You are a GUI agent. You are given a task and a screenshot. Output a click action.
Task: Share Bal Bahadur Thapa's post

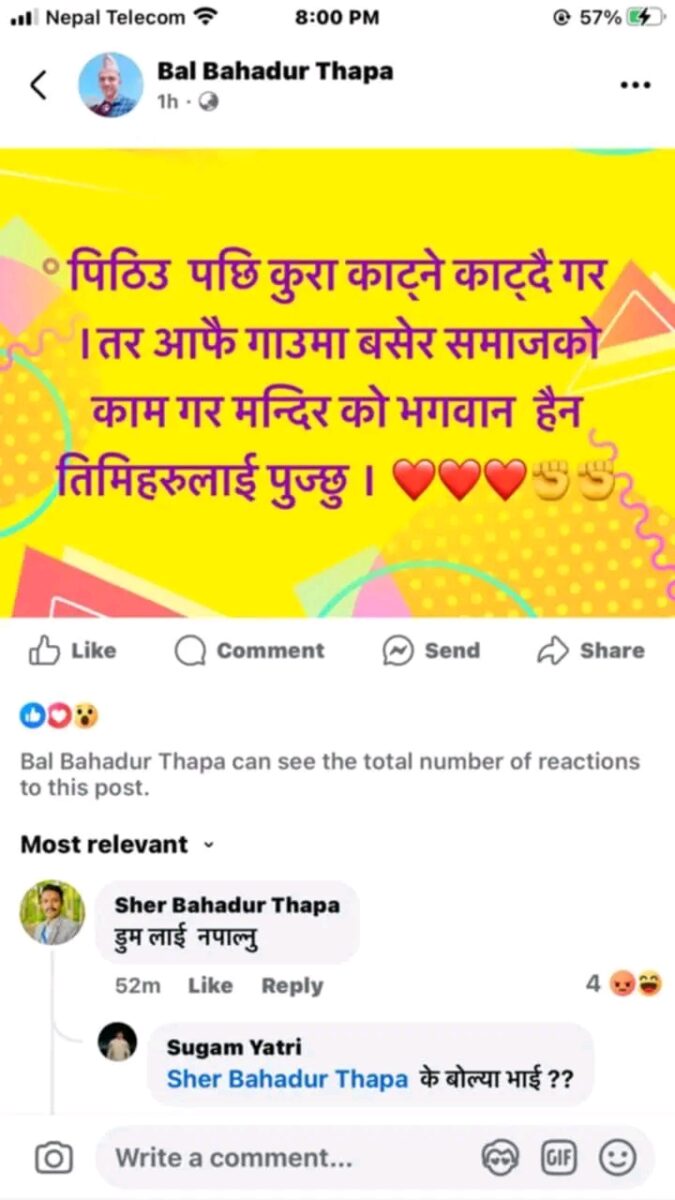[590, 651]
